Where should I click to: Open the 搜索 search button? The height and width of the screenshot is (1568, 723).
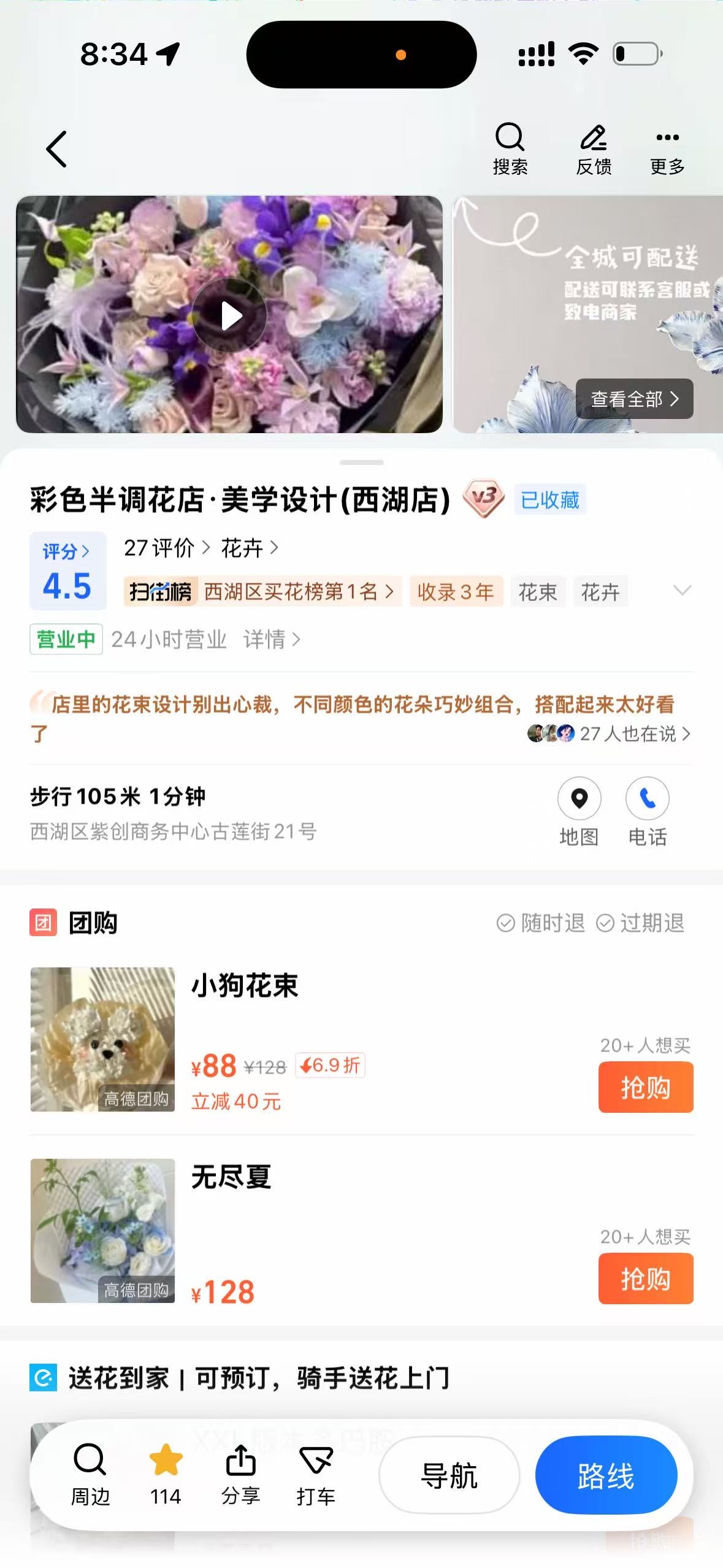pyautogui.click(x=510, y=149)
